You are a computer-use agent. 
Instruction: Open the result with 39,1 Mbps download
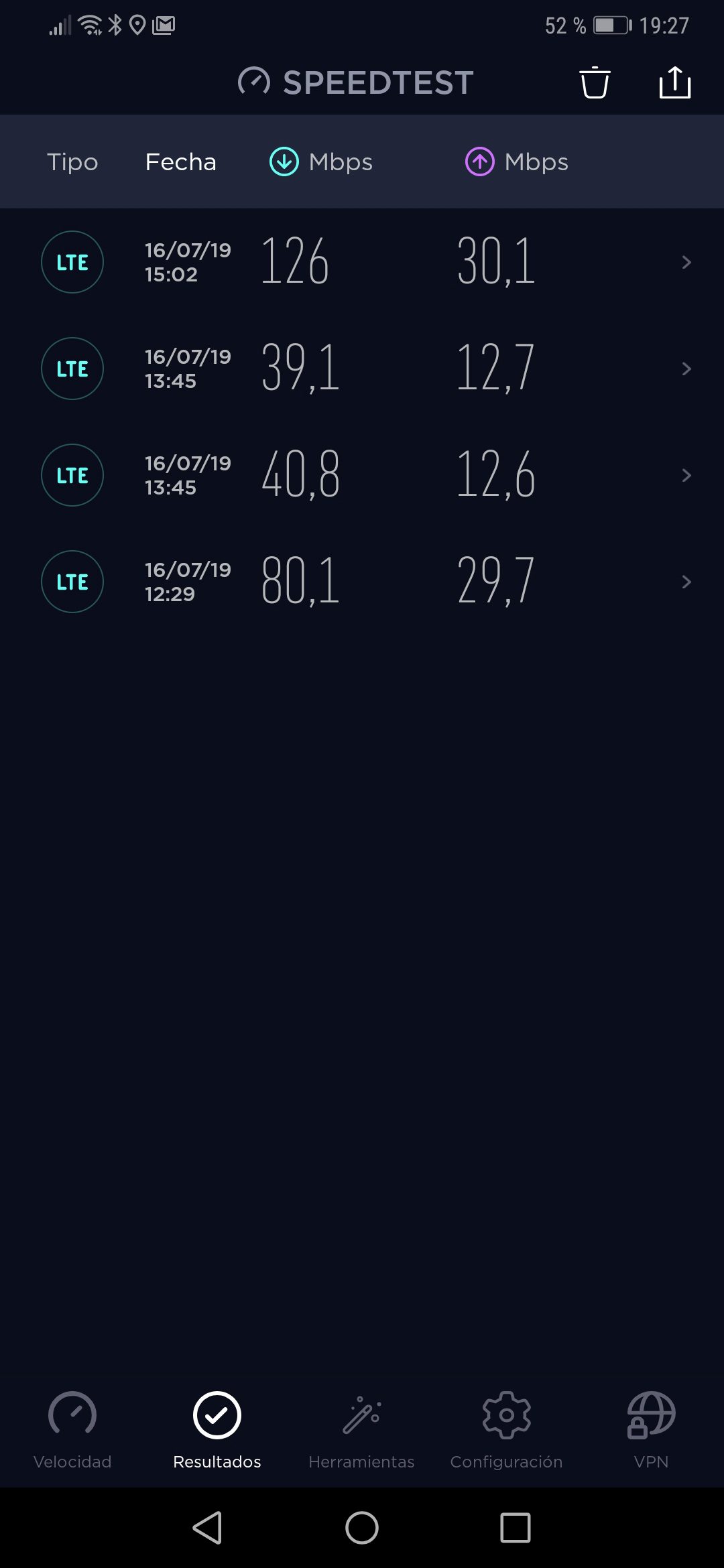tap(362, 369)
